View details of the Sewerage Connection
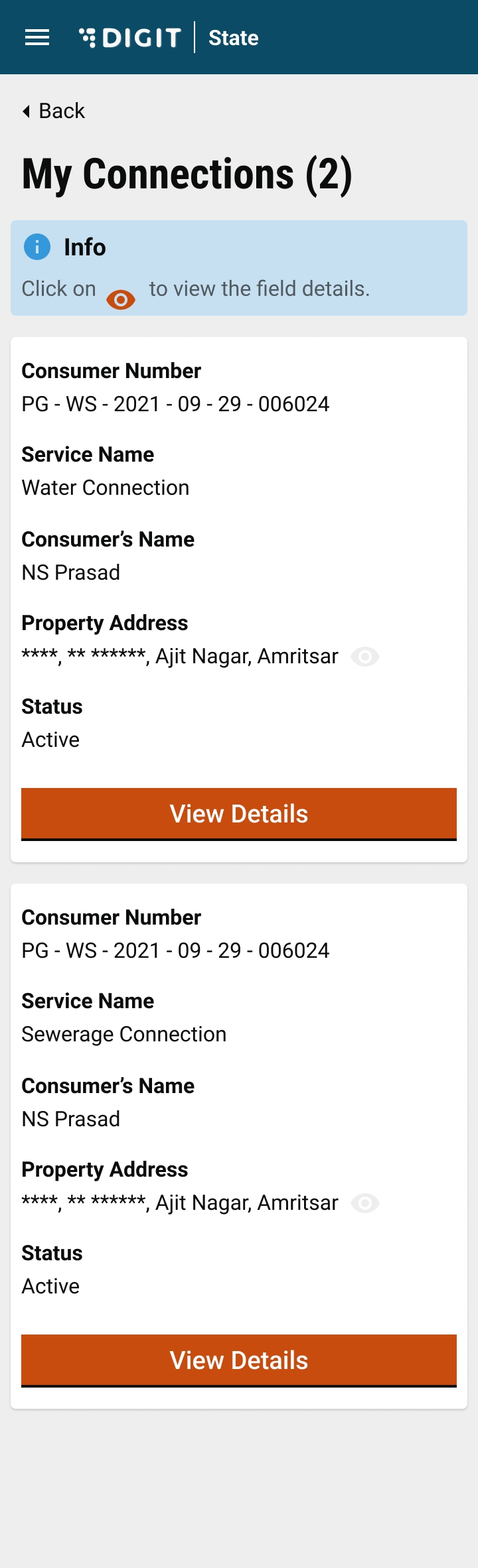Screen dimensions: 478x1568 coord(239,1360)
